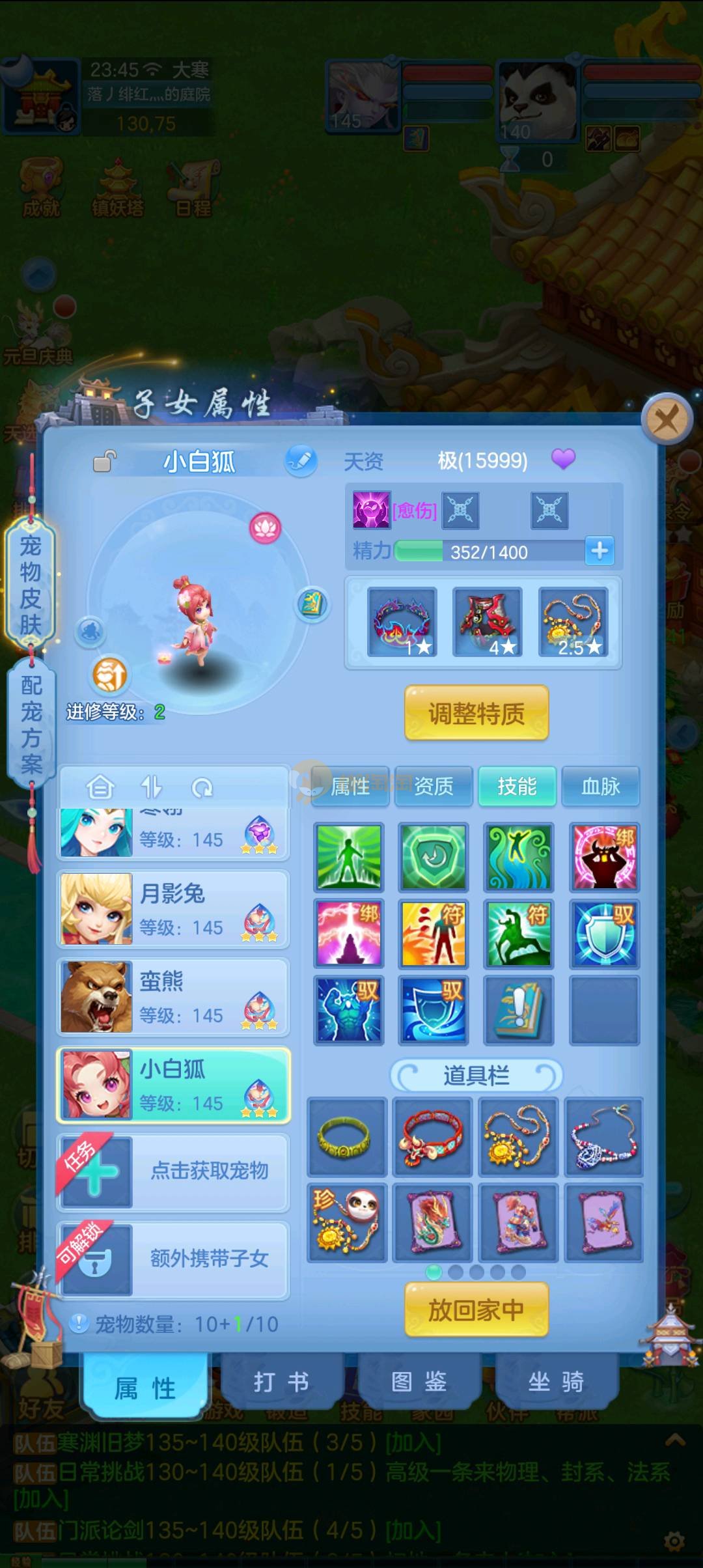Select pet 蛮熊 from the list
The height and width of the screenshot is (1568, 703).
pyautogui.click(x=173, y=998)
